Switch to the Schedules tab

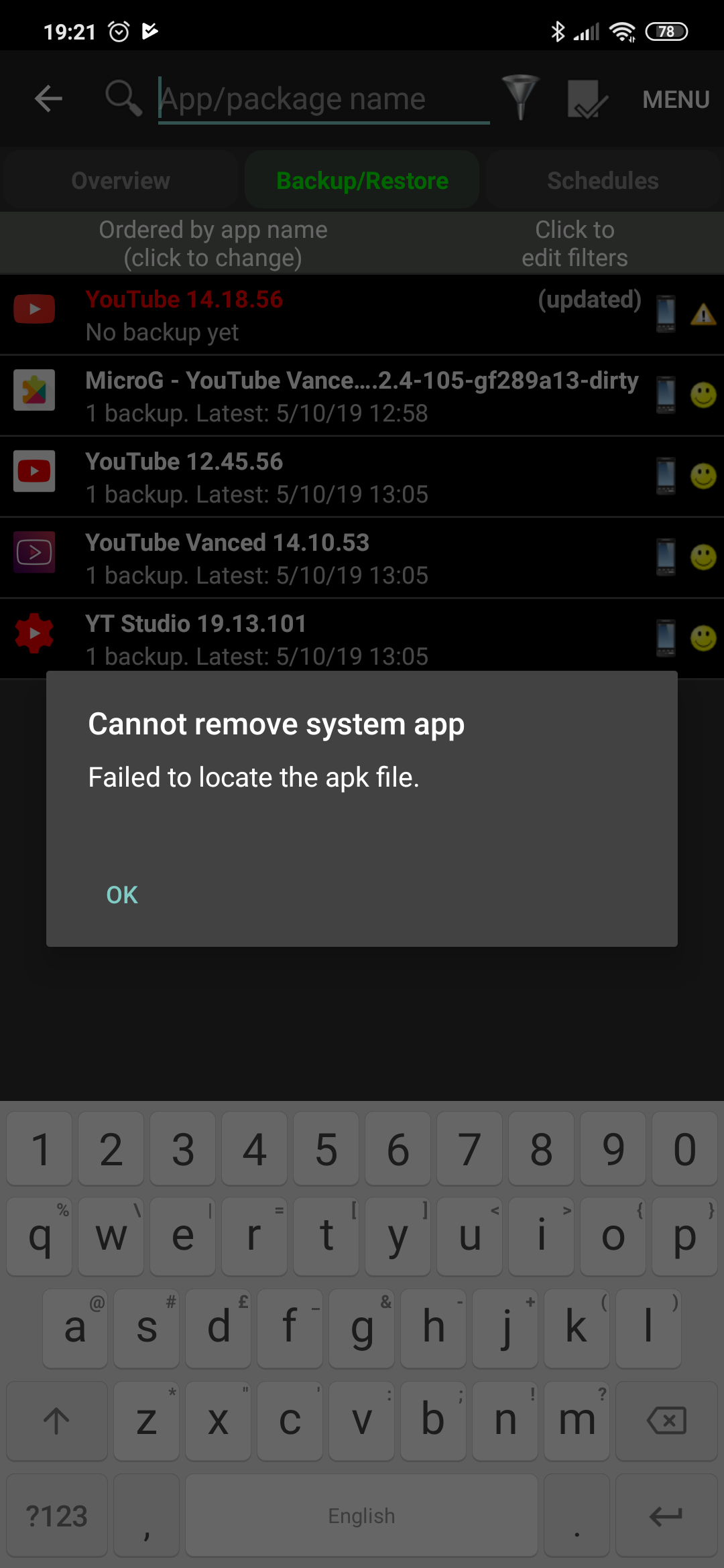click(603, 180)
